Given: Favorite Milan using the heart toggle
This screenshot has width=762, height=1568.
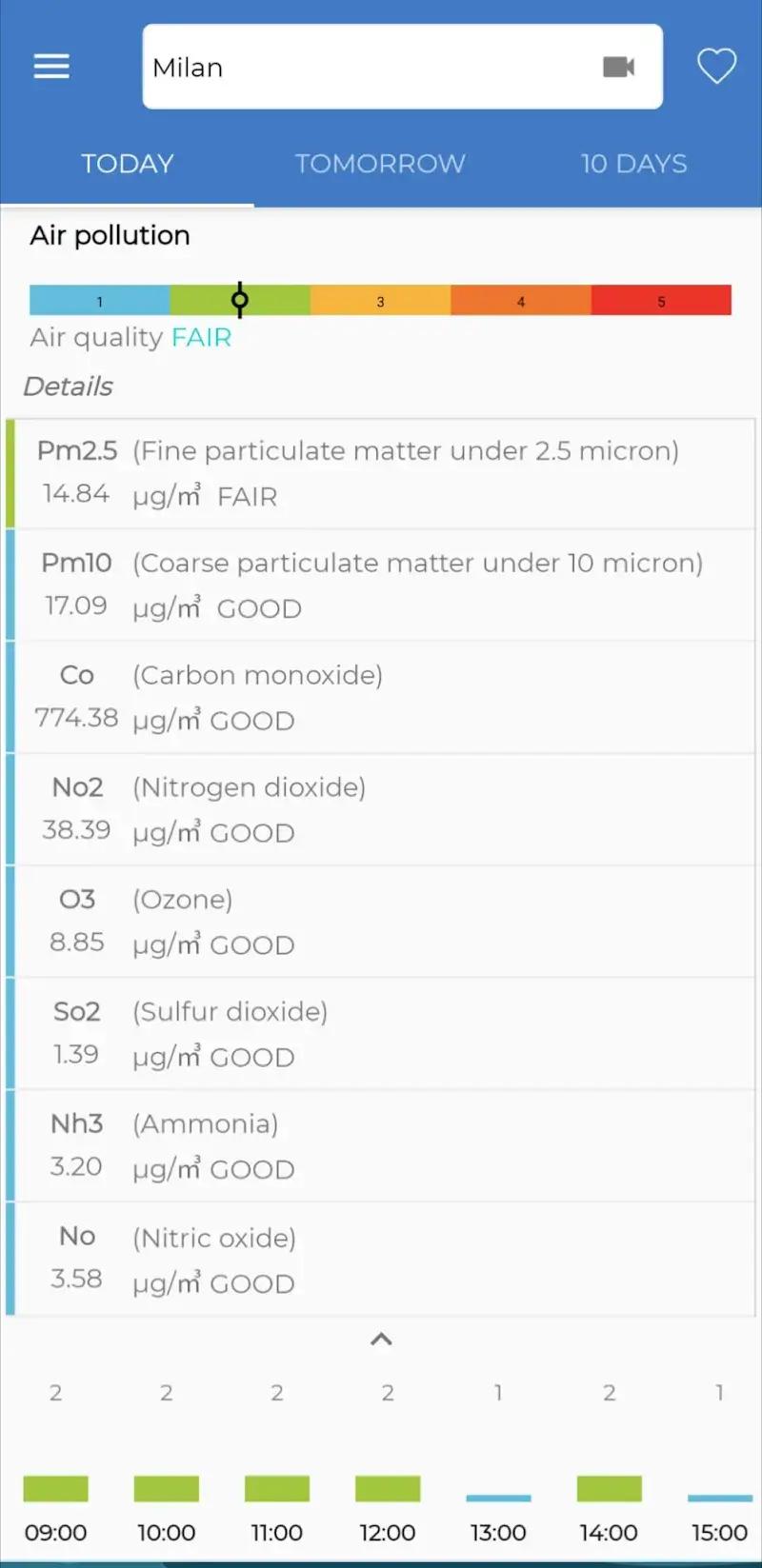Looking at the screenshot, I should (x=716, y=66).
